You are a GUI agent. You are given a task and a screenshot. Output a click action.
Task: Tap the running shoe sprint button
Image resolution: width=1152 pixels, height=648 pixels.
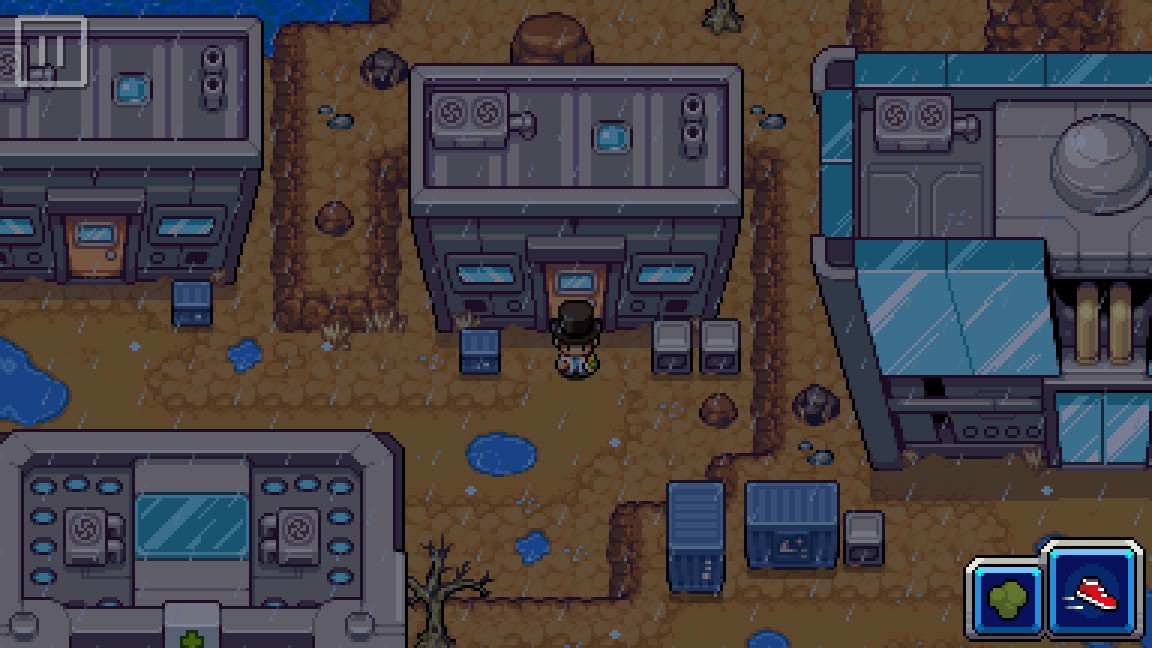(1094, 591)
